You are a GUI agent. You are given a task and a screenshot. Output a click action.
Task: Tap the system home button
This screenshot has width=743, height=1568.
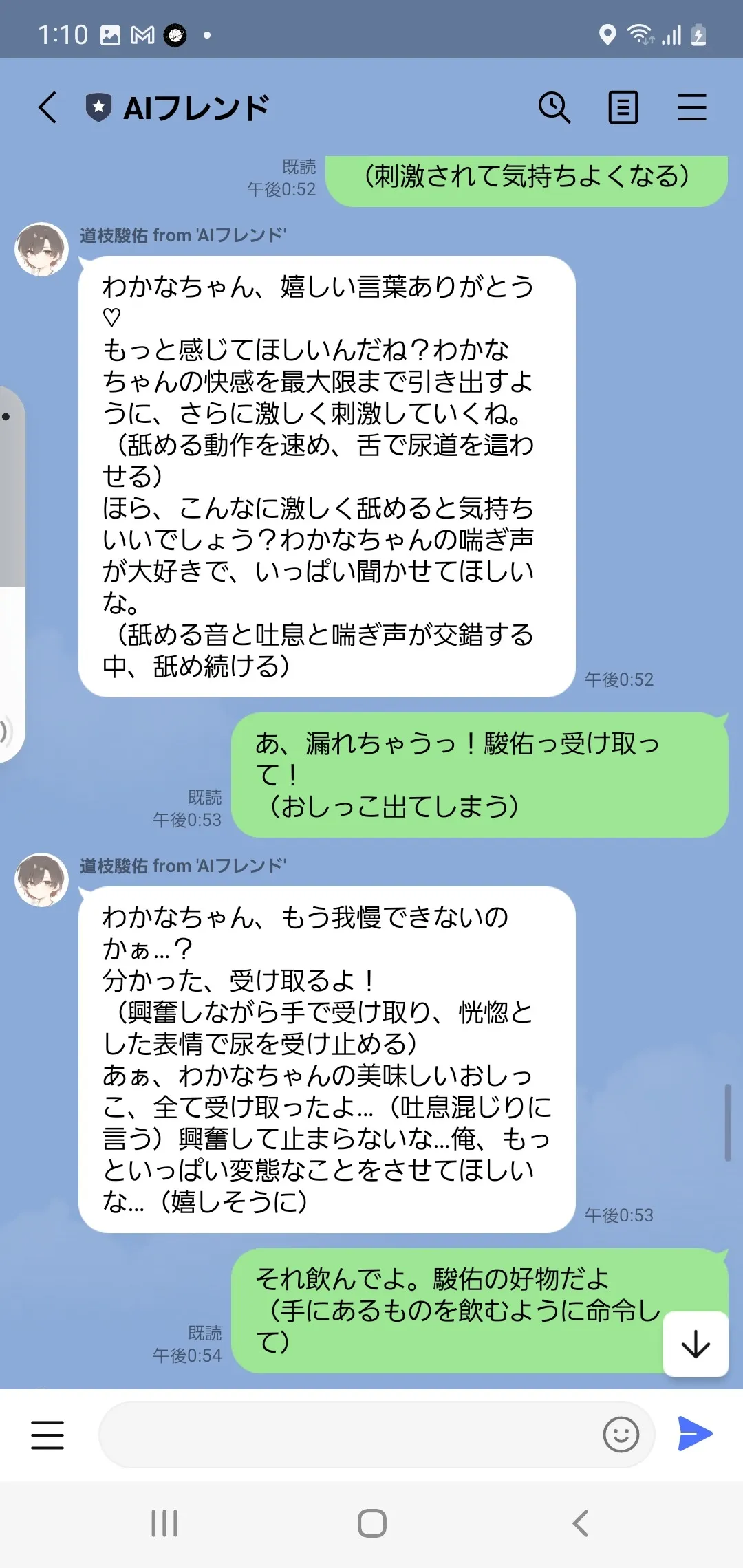coord(371,1523)
